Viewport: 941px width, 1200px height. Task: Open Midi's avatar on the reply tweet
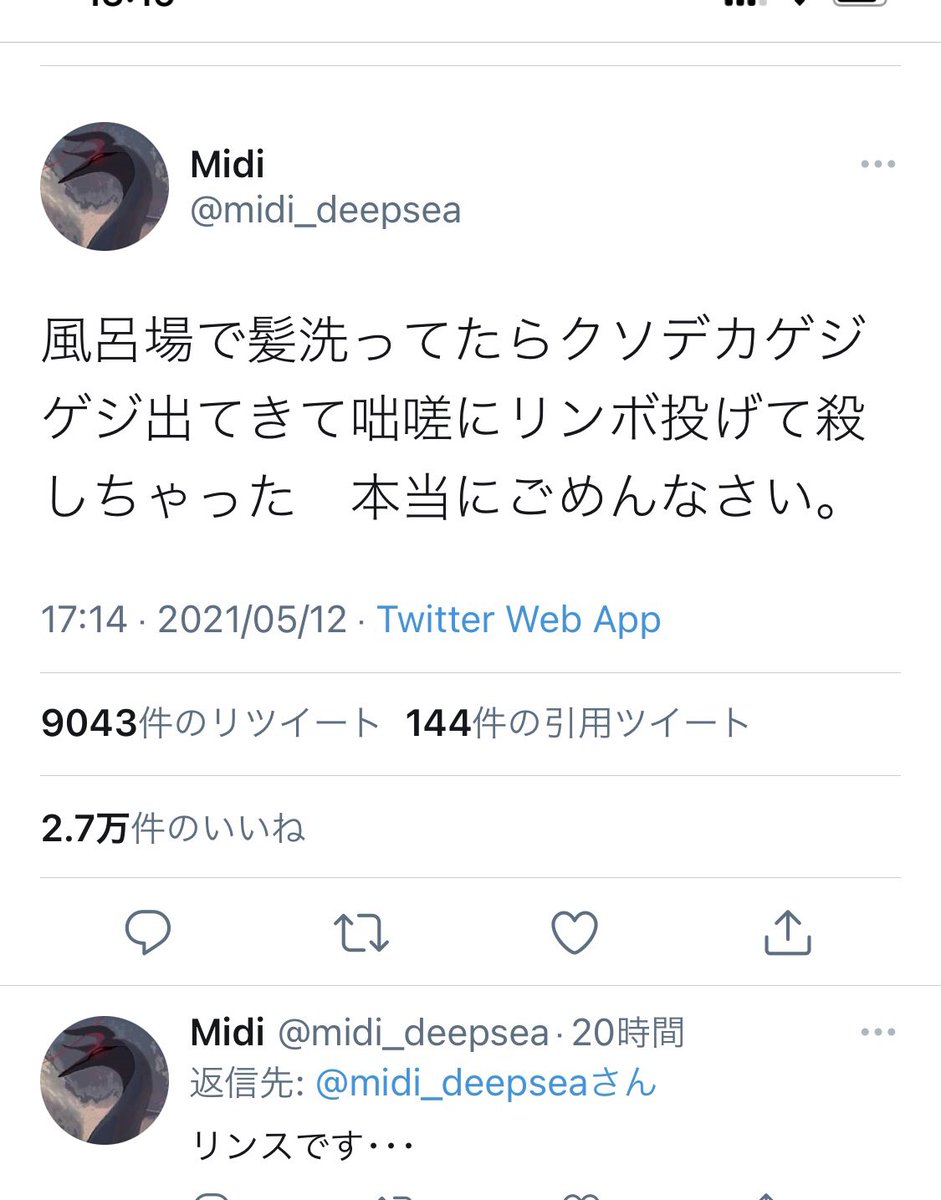(x=104, y=1080)
